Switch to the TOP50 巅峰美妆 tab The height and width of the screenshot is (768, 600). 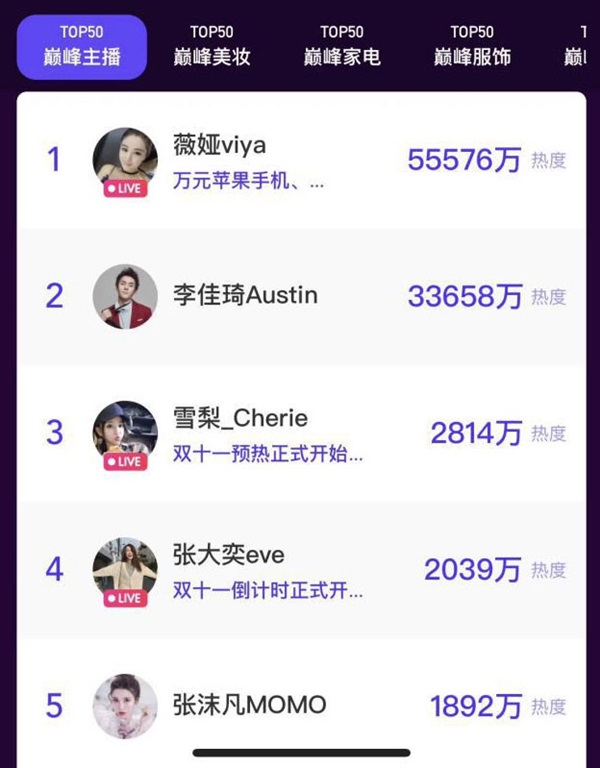(x=212, y=46)
